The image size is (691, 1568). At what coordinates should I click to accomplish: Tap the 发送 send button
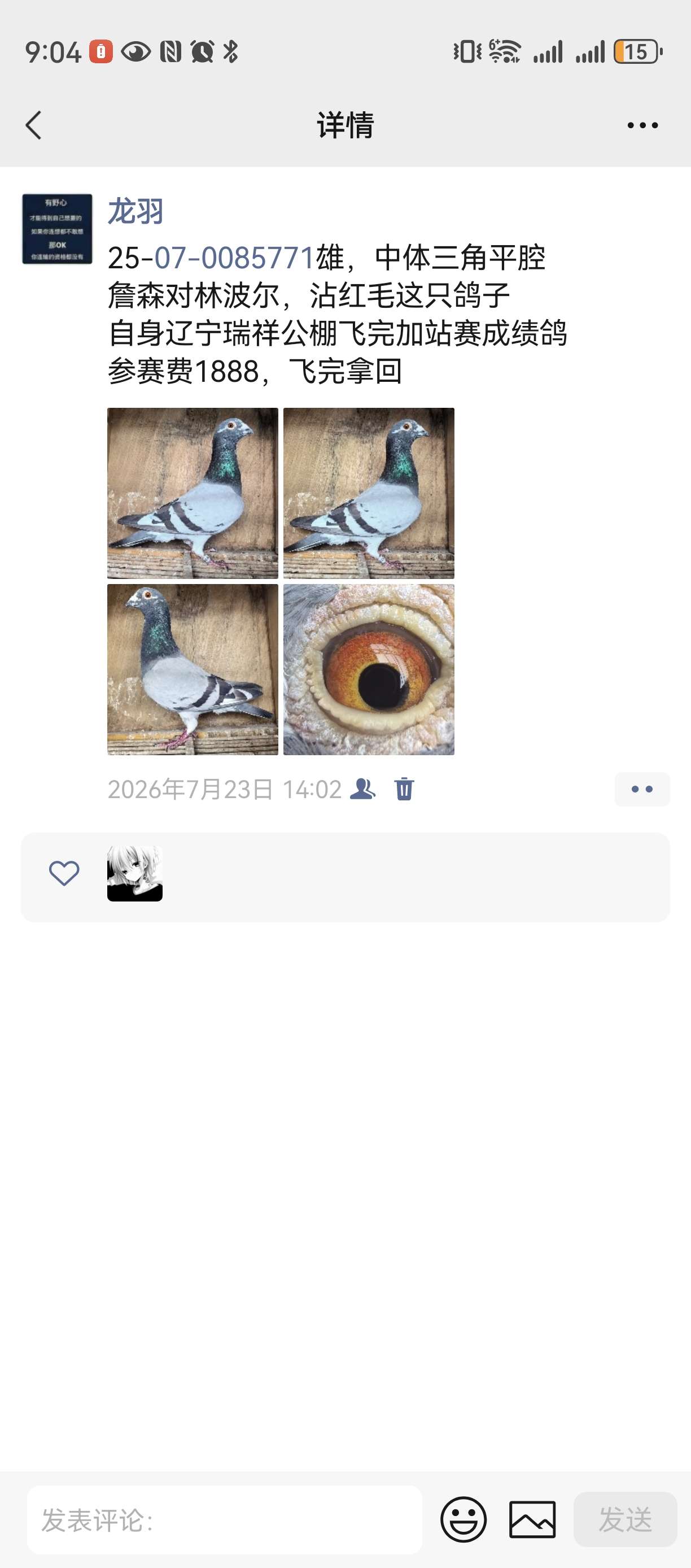coord(626,1519)
